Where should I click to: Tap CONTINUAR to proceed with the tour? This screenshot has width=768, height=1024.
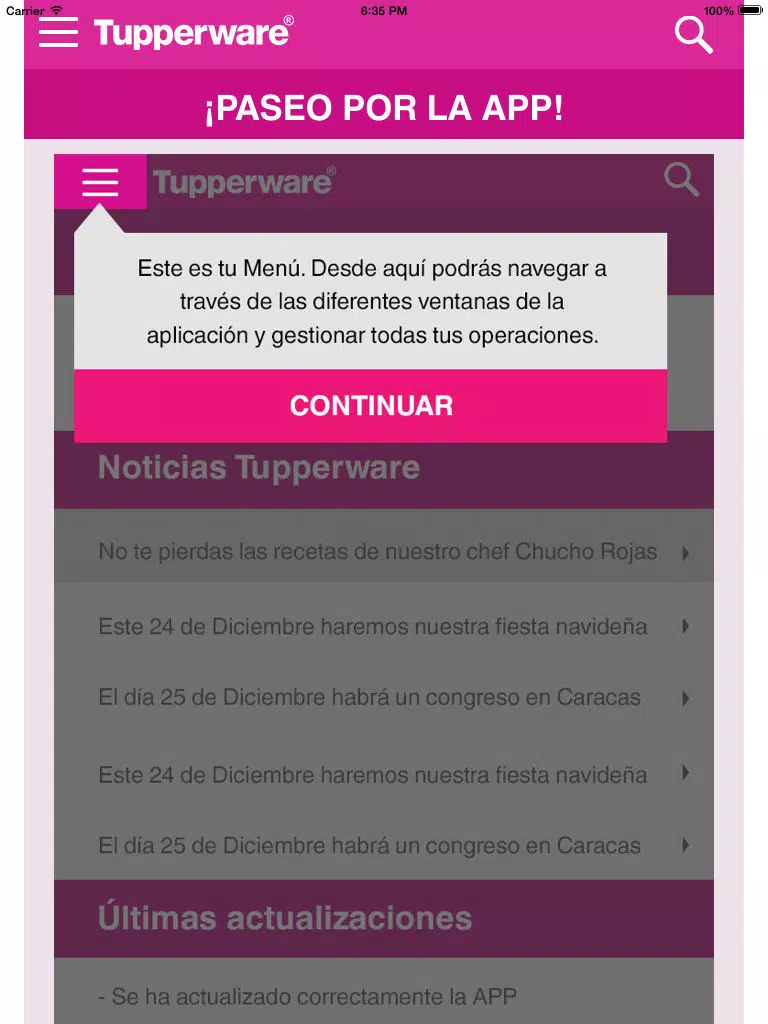point(371,405)
